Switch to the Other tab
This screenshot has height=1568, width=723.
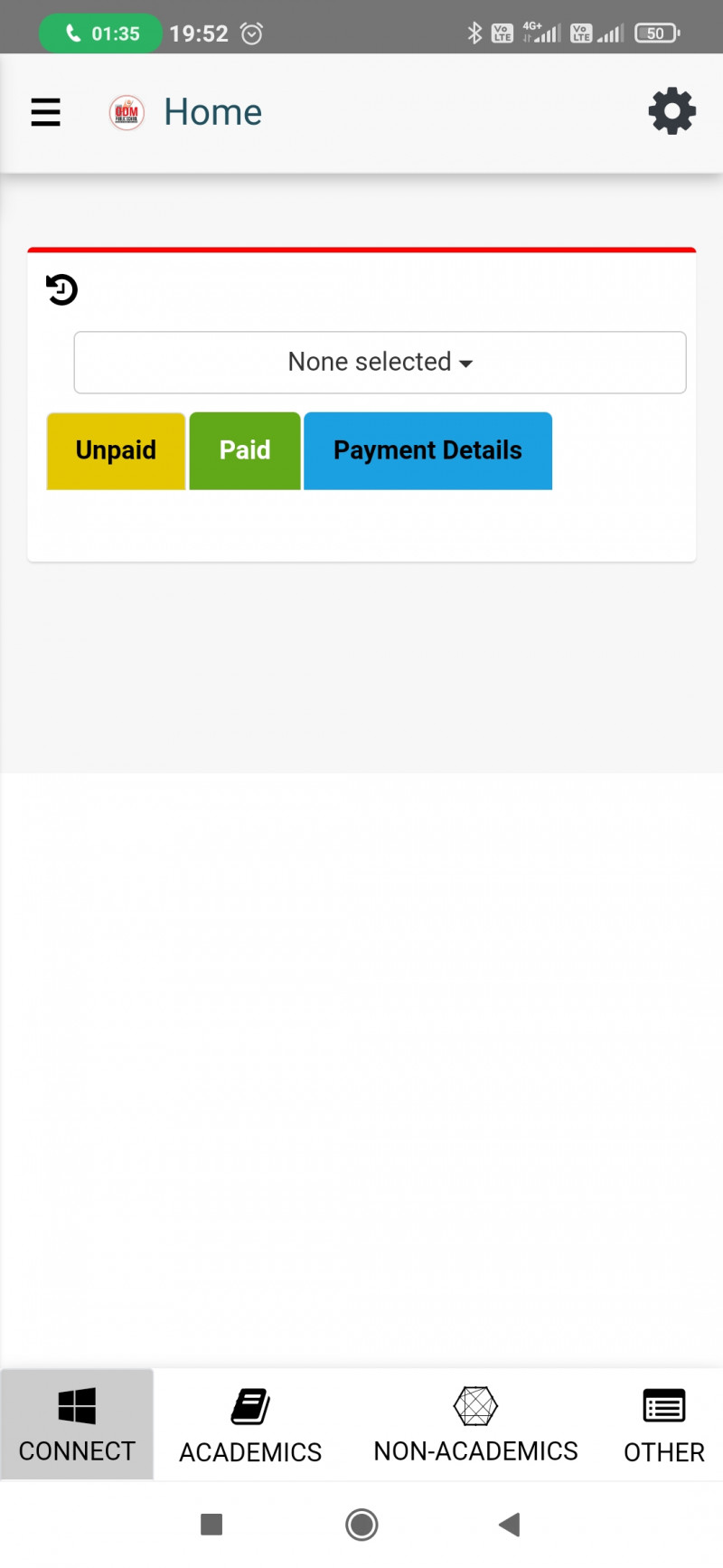coord(663,1424)
